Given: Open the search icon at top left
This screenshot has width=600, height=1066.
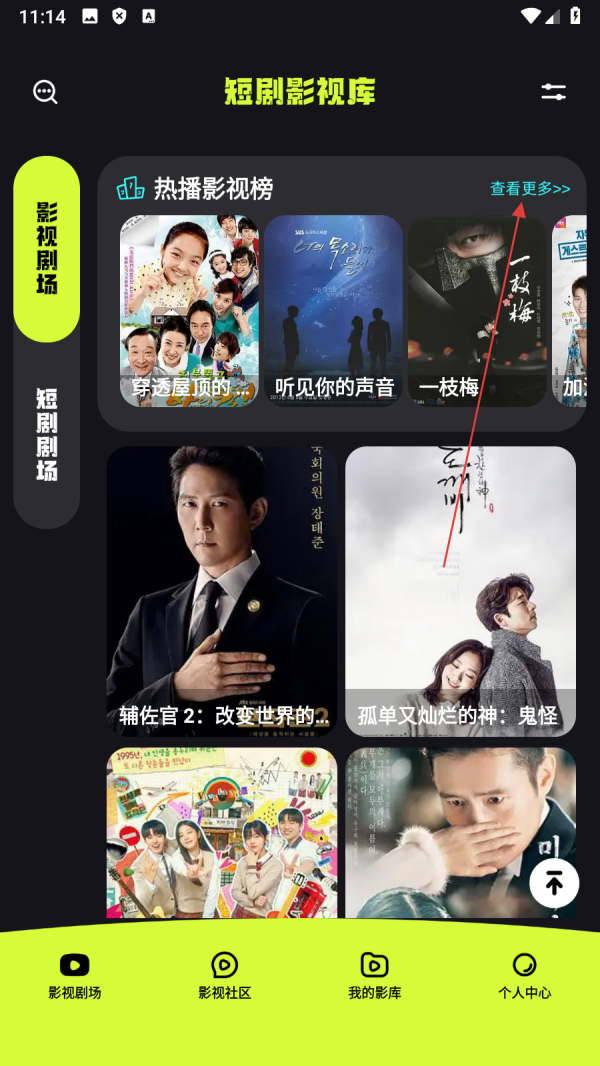Looking at the screenshot, I should [x=45, y=92].
